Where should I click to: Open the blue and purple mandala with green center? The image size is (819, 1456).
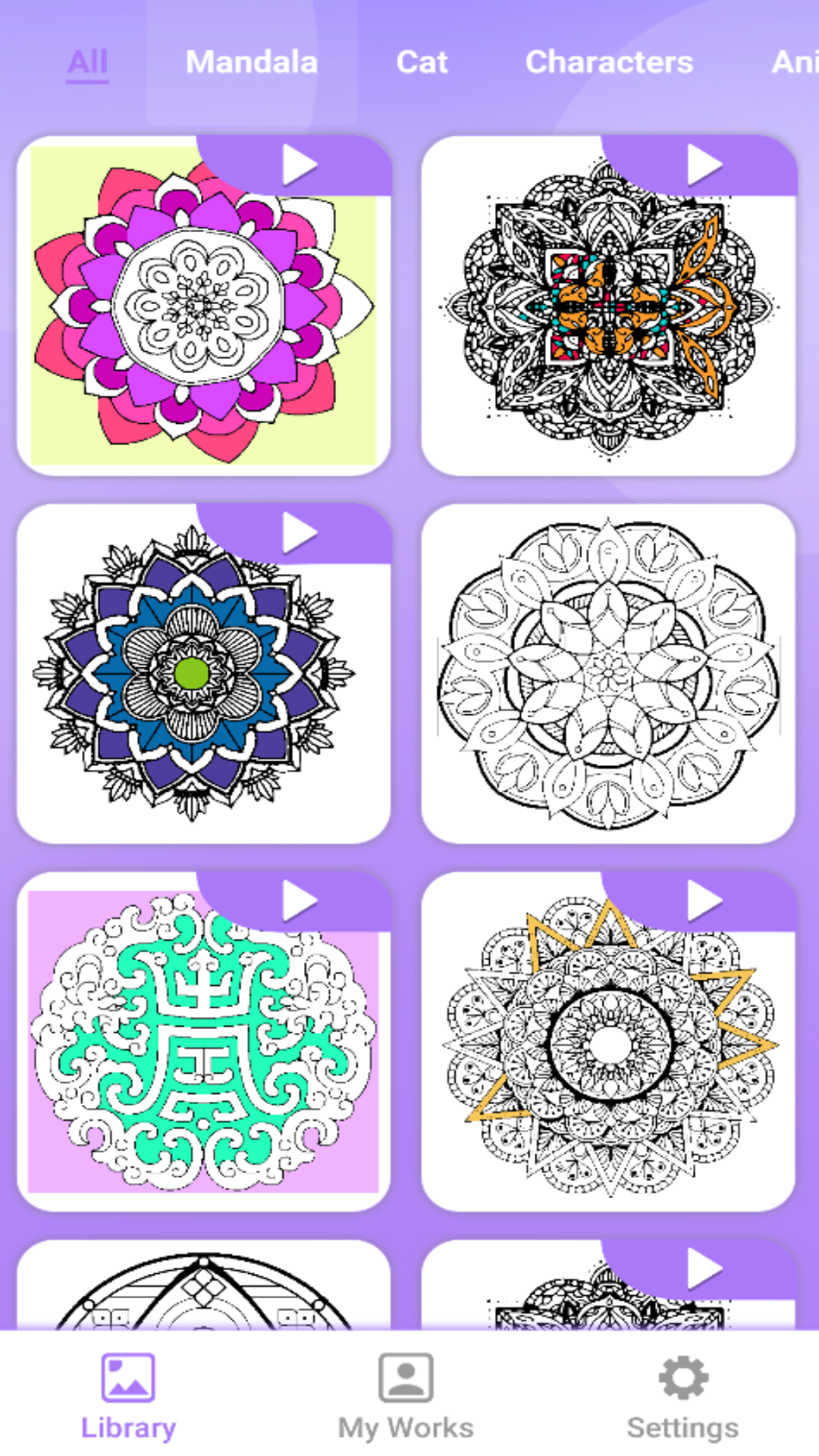[x=203, y=673]
